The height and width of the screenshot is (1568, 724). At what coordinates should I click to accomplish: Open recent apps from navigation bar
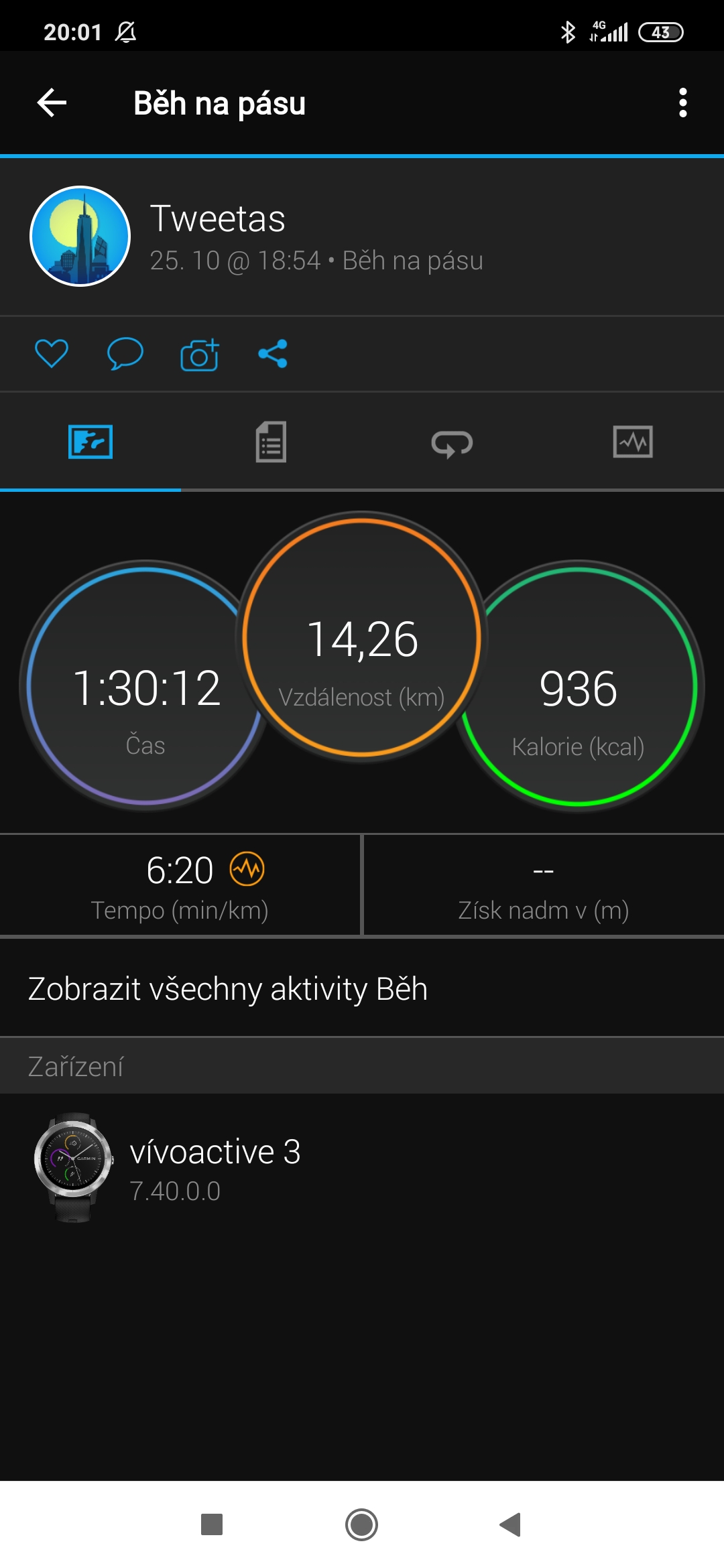(x=212, y=1524)
